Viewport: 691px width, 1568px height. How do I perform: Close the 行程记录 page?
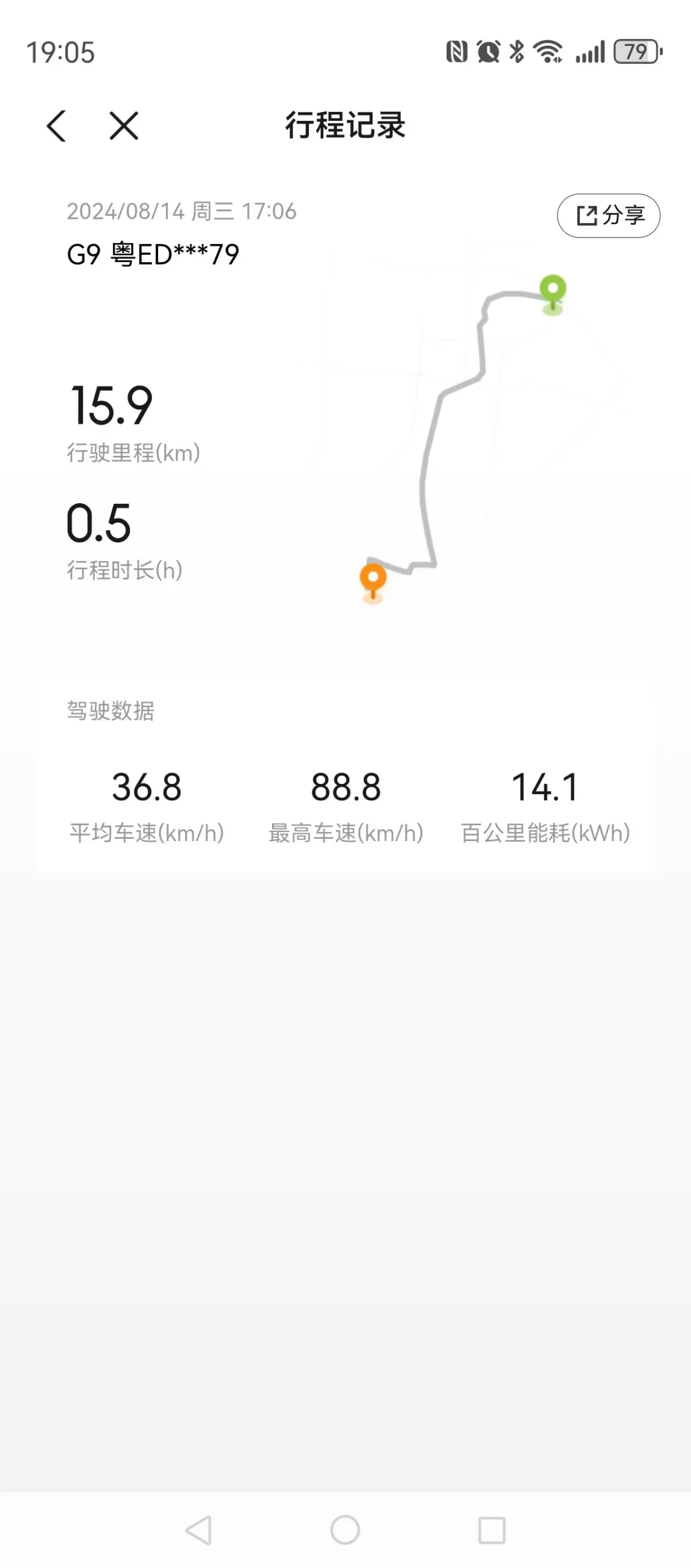click(x=124, y=126)
